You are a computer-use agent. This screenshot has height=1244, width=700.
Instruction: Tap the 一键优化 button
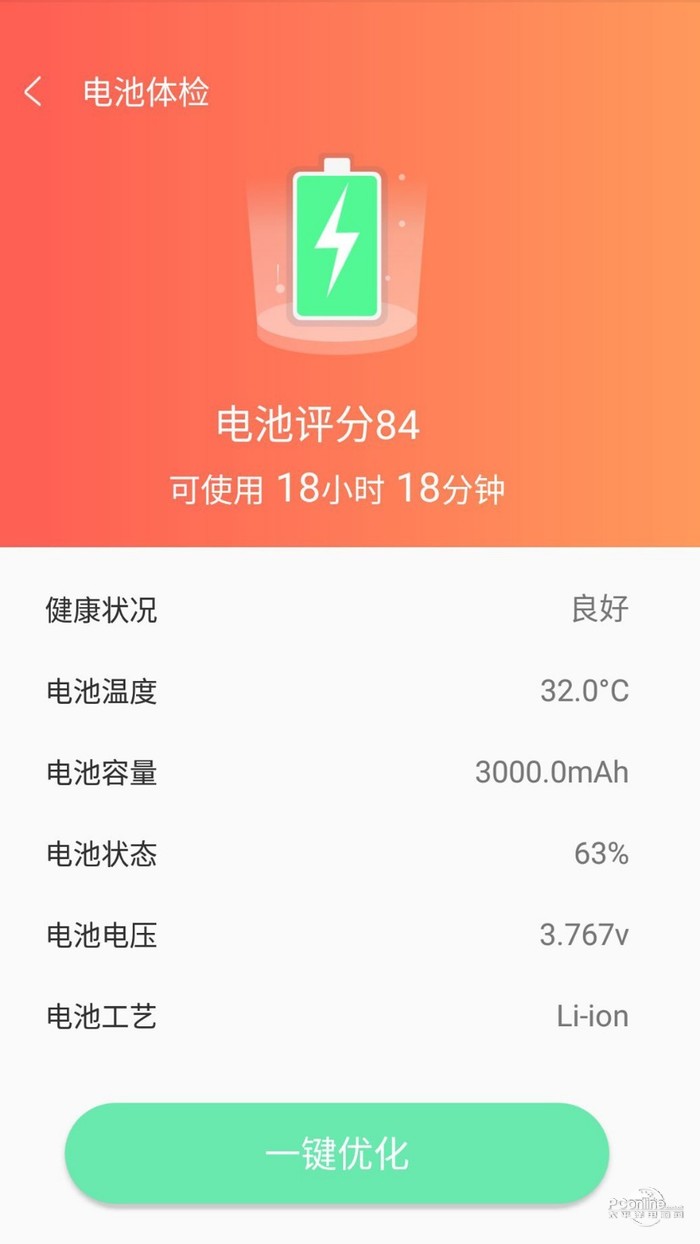tap(337, 1153)
